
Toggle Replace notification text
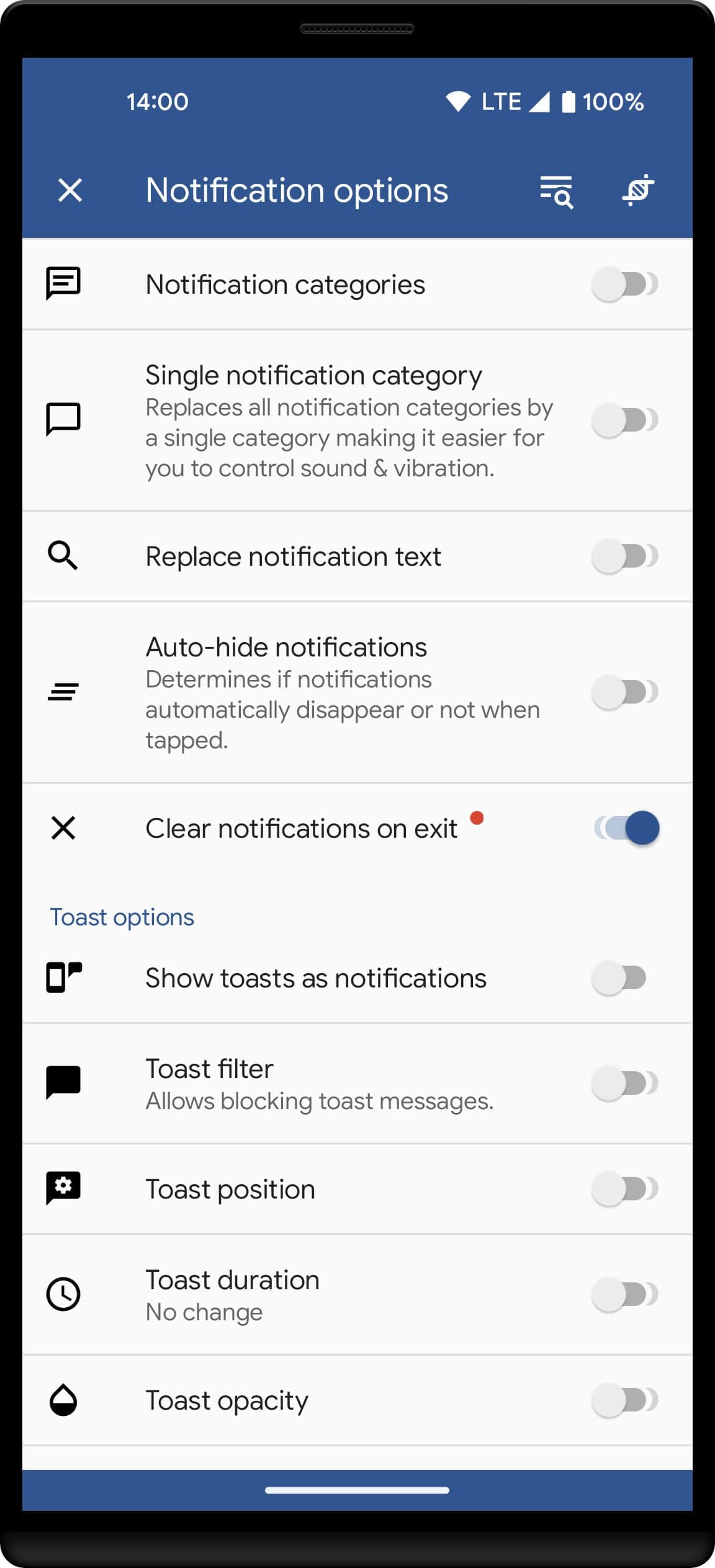click(x=624, y=556)
